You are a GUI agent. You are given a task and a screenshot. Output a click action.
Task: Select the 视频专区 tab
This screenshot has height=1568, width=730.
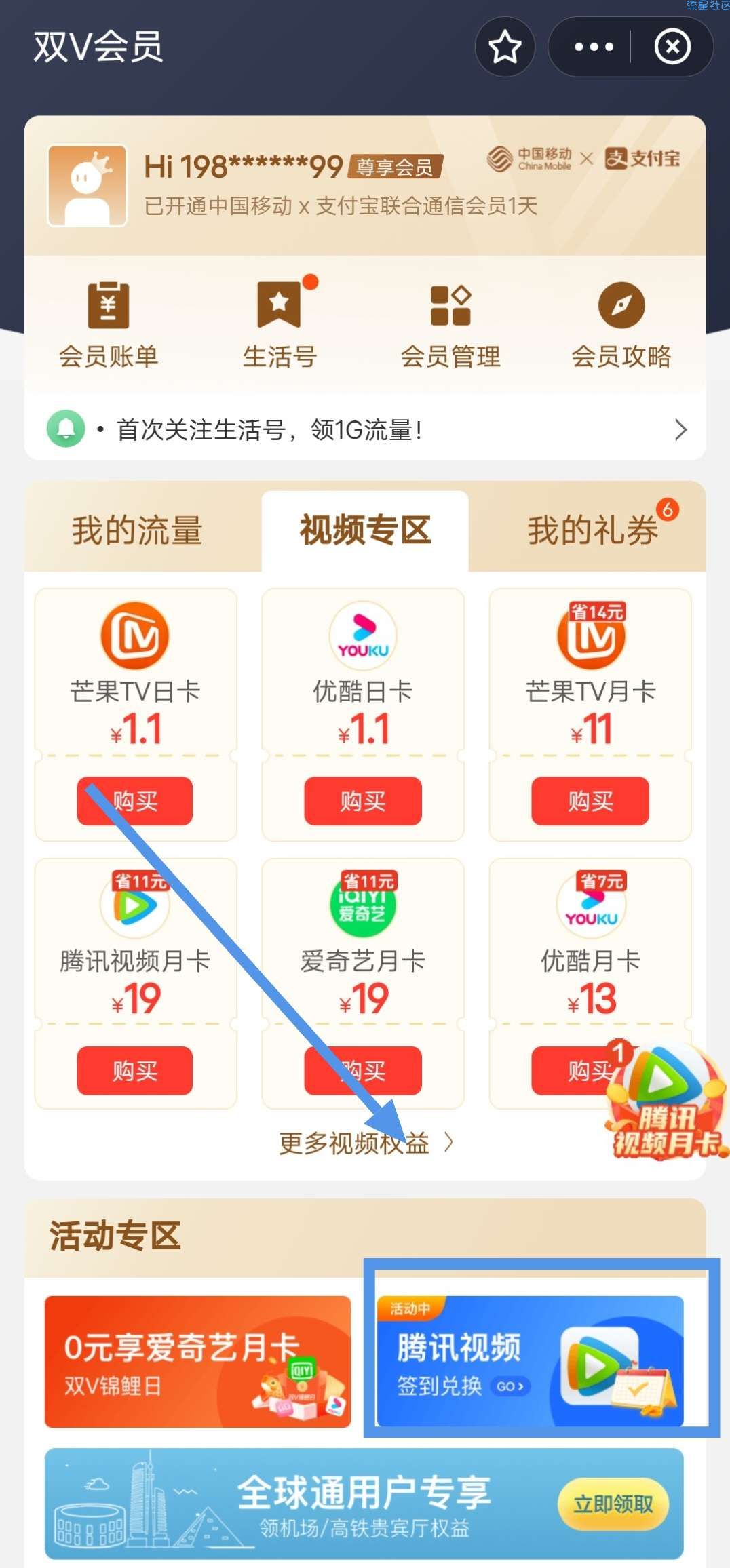[x=365, y=530]
